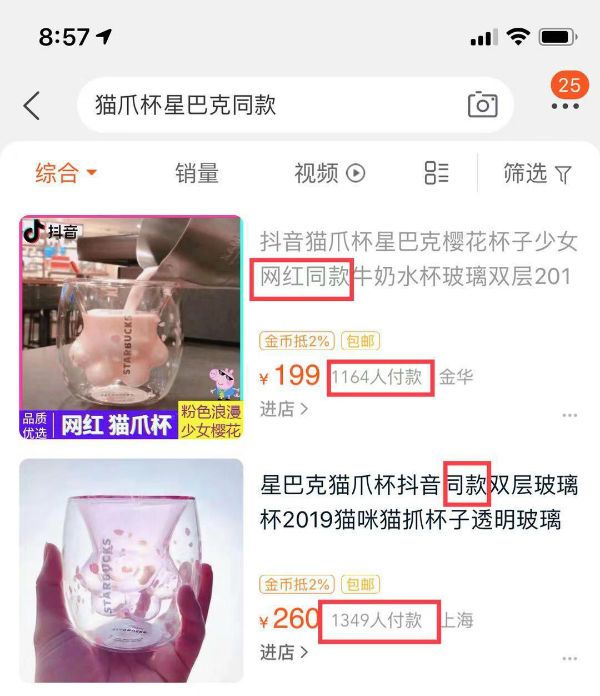Expand the 综合 sort dropdown

click(66, 173)
